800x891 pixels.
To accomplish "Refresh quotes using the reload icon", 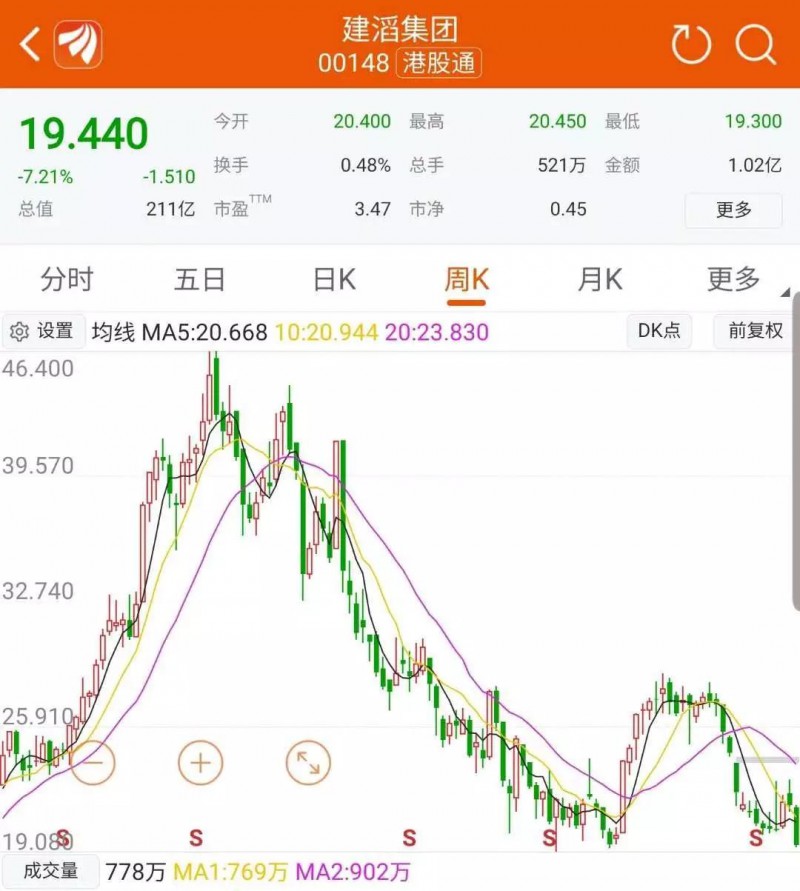I will tap(691, 44).
